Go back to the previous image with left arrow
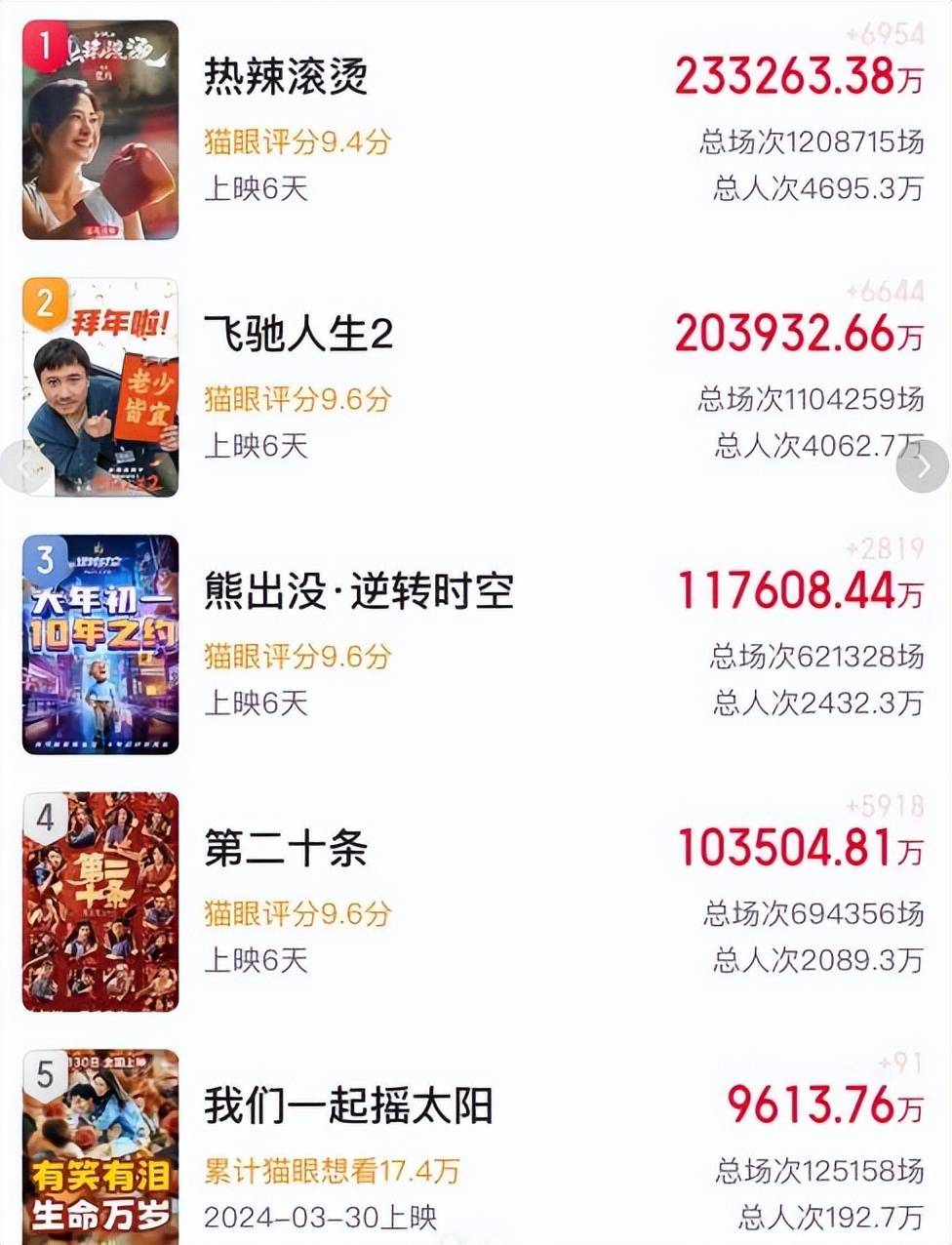The height and width of the screenshot is (1245, 952). click(23, 467)
